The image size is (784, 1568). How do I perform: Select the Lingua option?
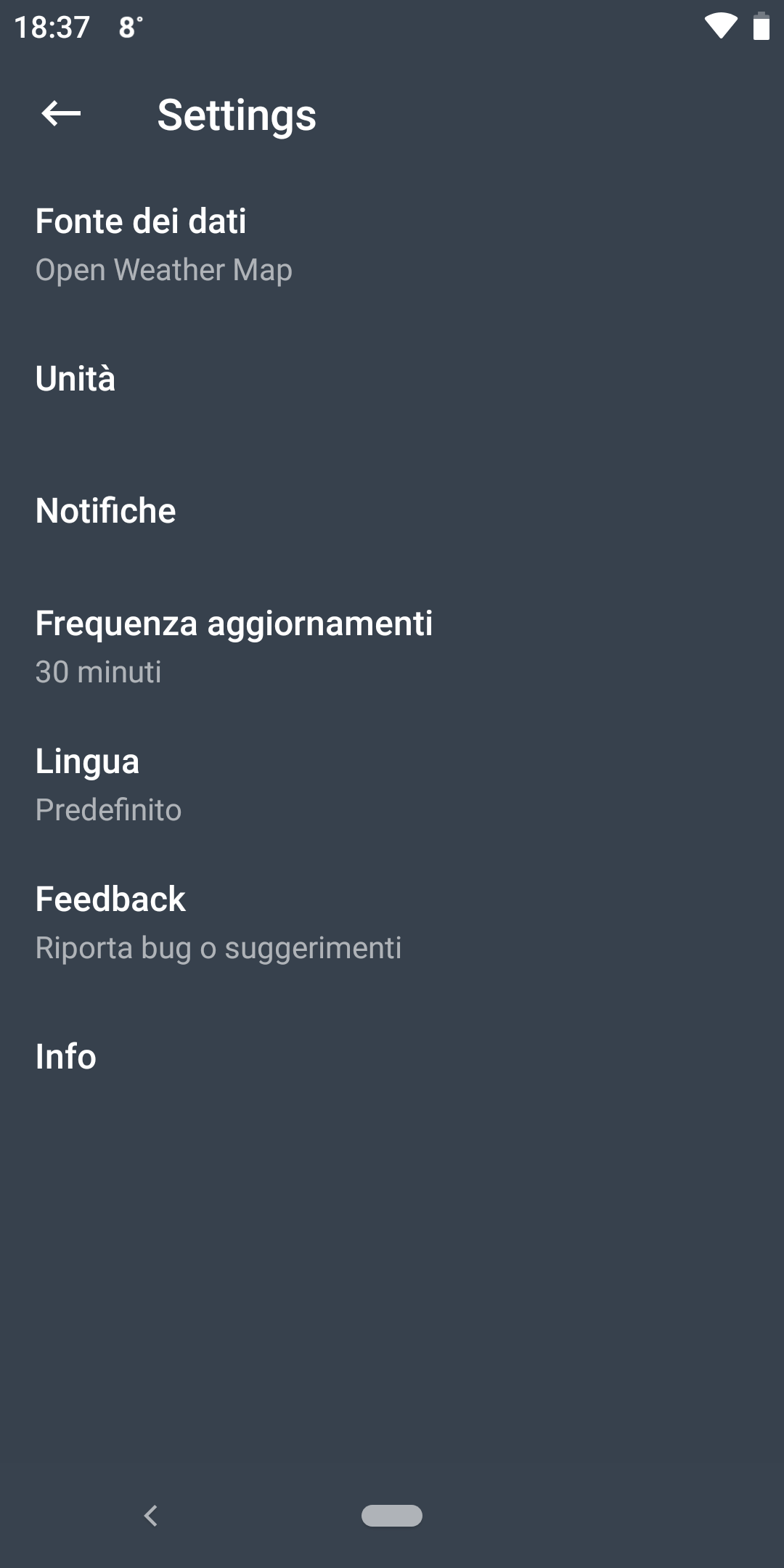point(392,784)
